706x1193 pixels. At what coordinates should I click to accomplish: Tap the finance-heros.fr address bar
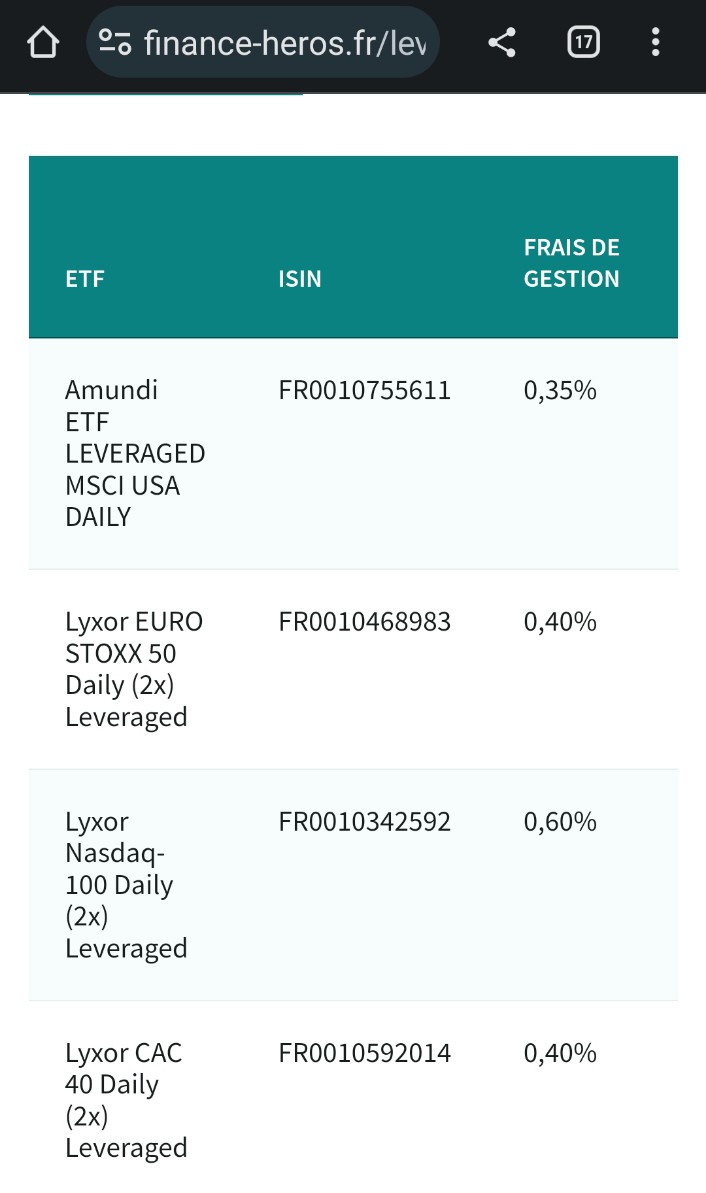pos(262,43)
